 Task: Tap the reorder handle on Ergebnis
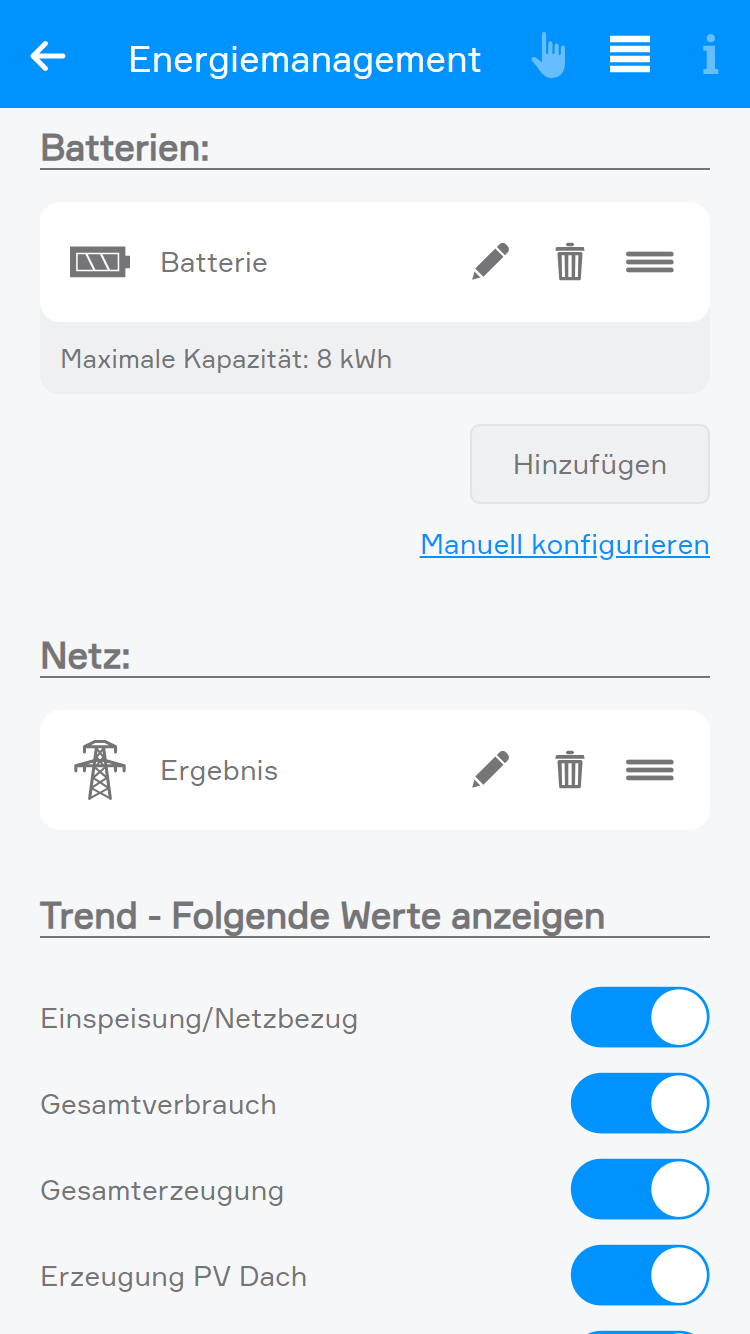[x=650, y=770]
